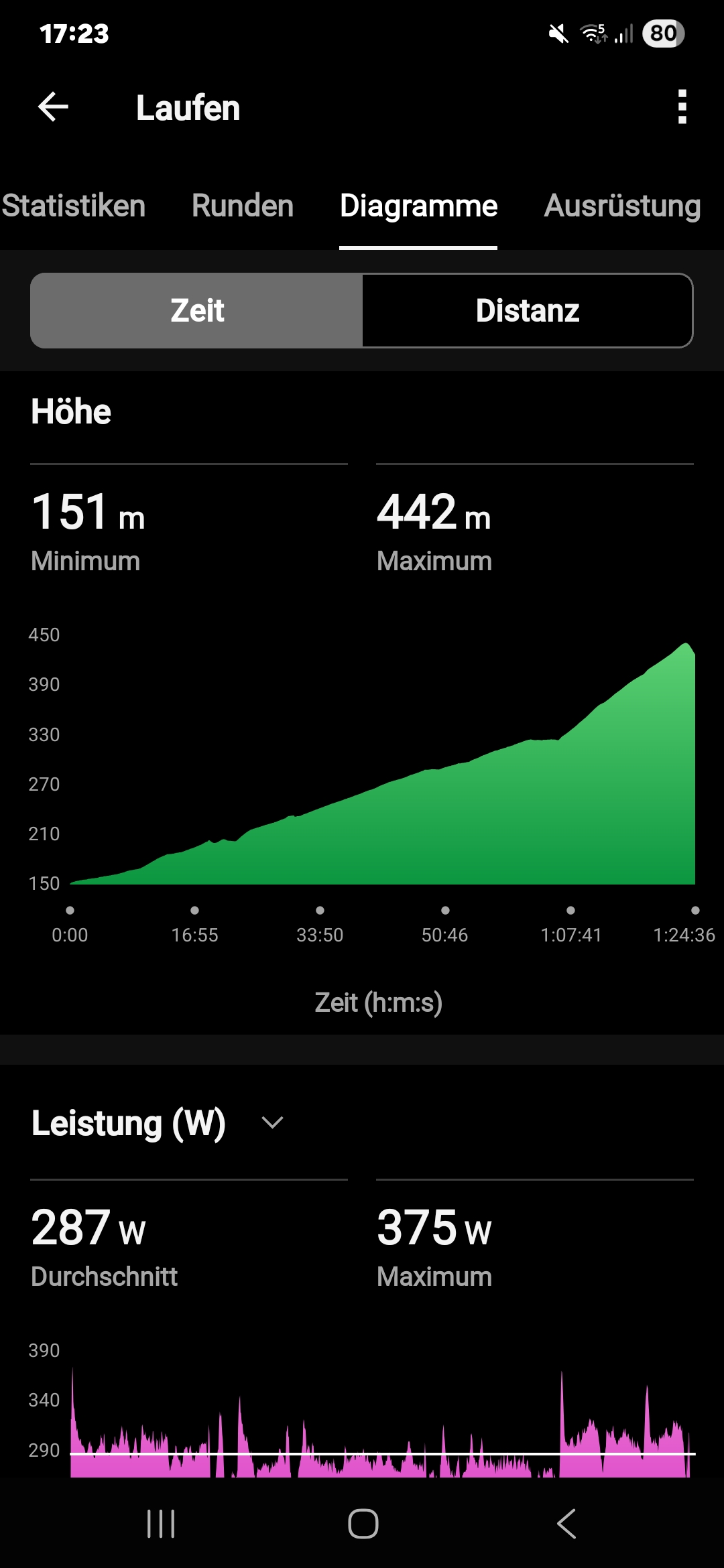This screenshot has height=1568, width=724.
Task: Switch to the Statistiken tab
Action: click(x=74, y=206)
